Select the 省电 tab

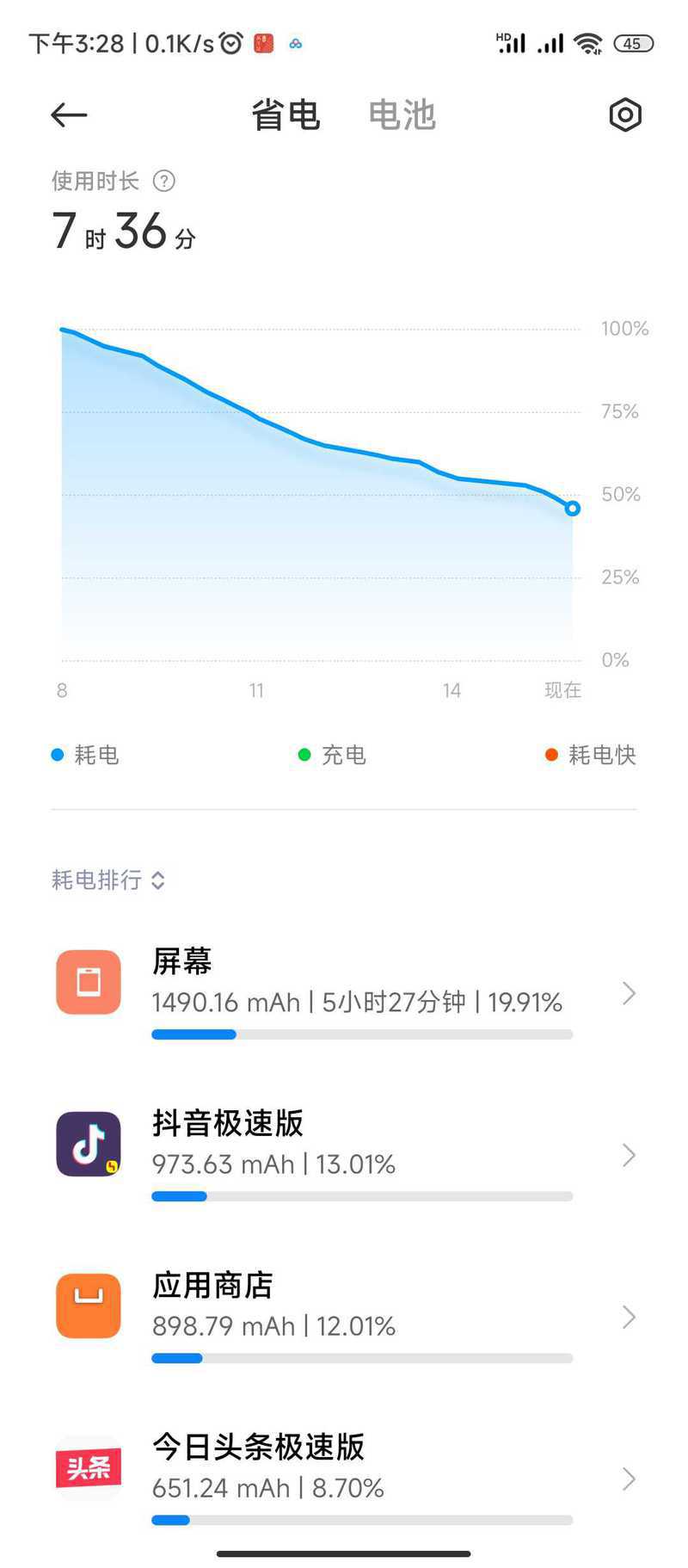(286, 114)
